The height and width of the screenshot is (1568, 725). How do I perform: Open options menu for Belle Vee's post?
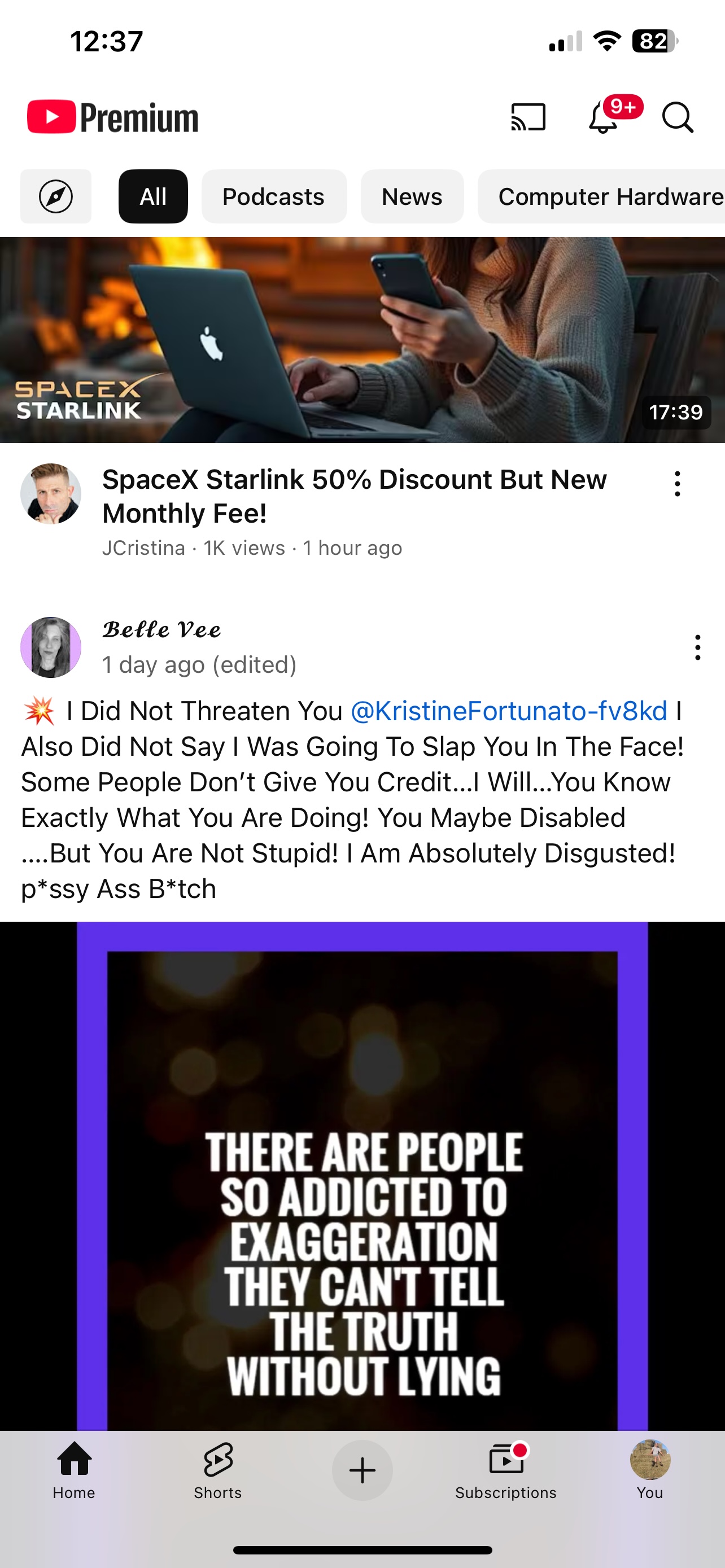point(697,647)
